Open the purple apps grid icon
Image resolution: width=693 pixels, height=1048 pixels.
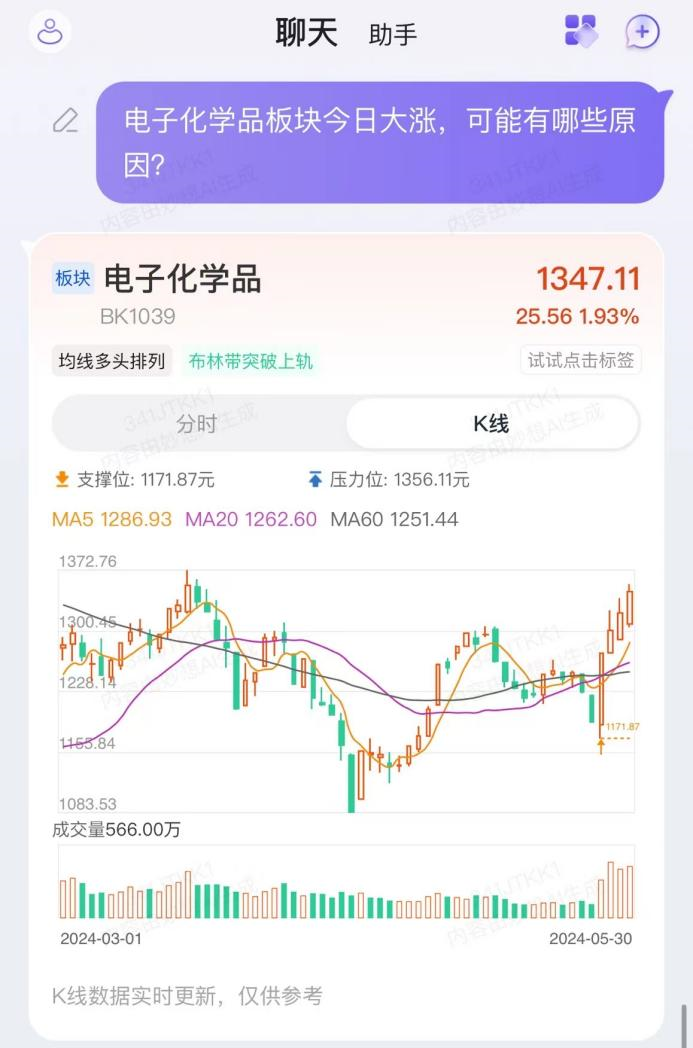581,32
